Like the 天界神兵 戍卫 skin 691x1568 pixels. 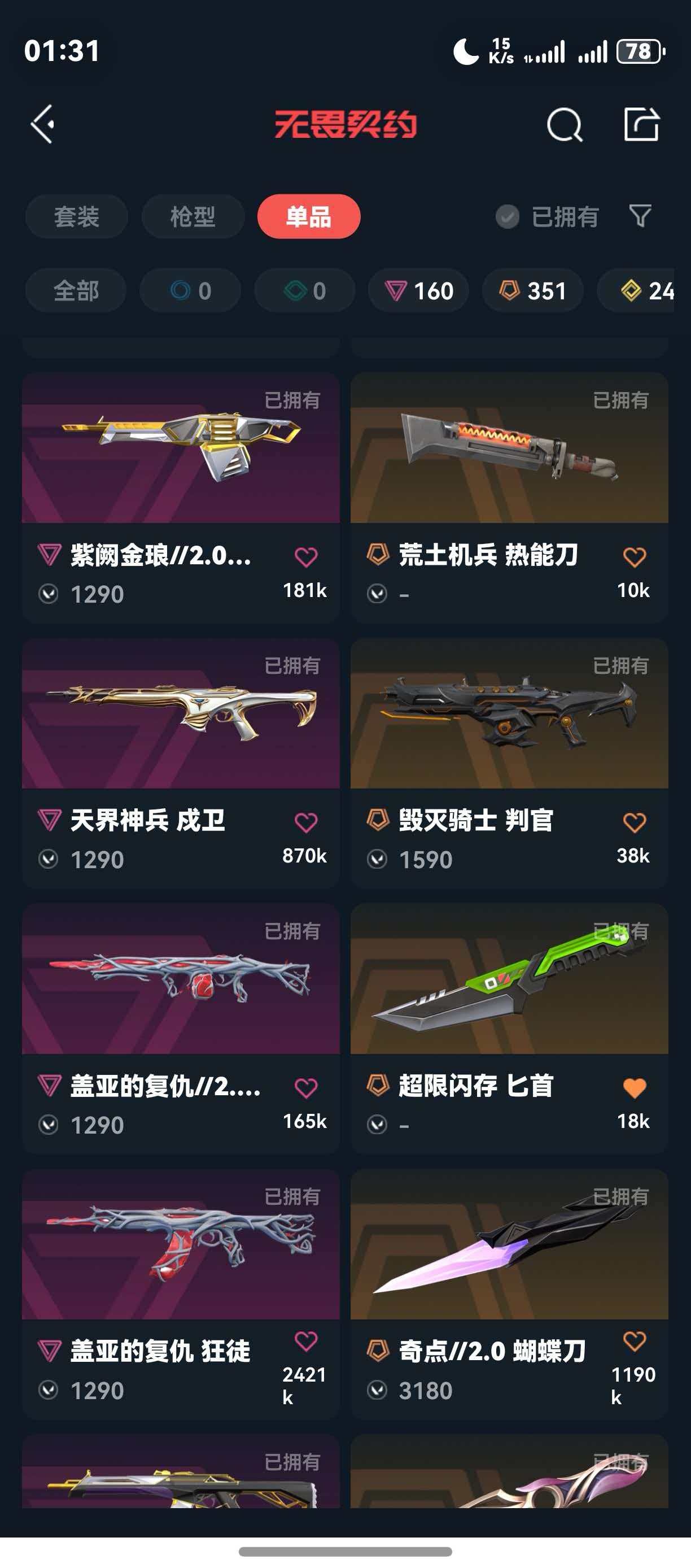(306, 823)
